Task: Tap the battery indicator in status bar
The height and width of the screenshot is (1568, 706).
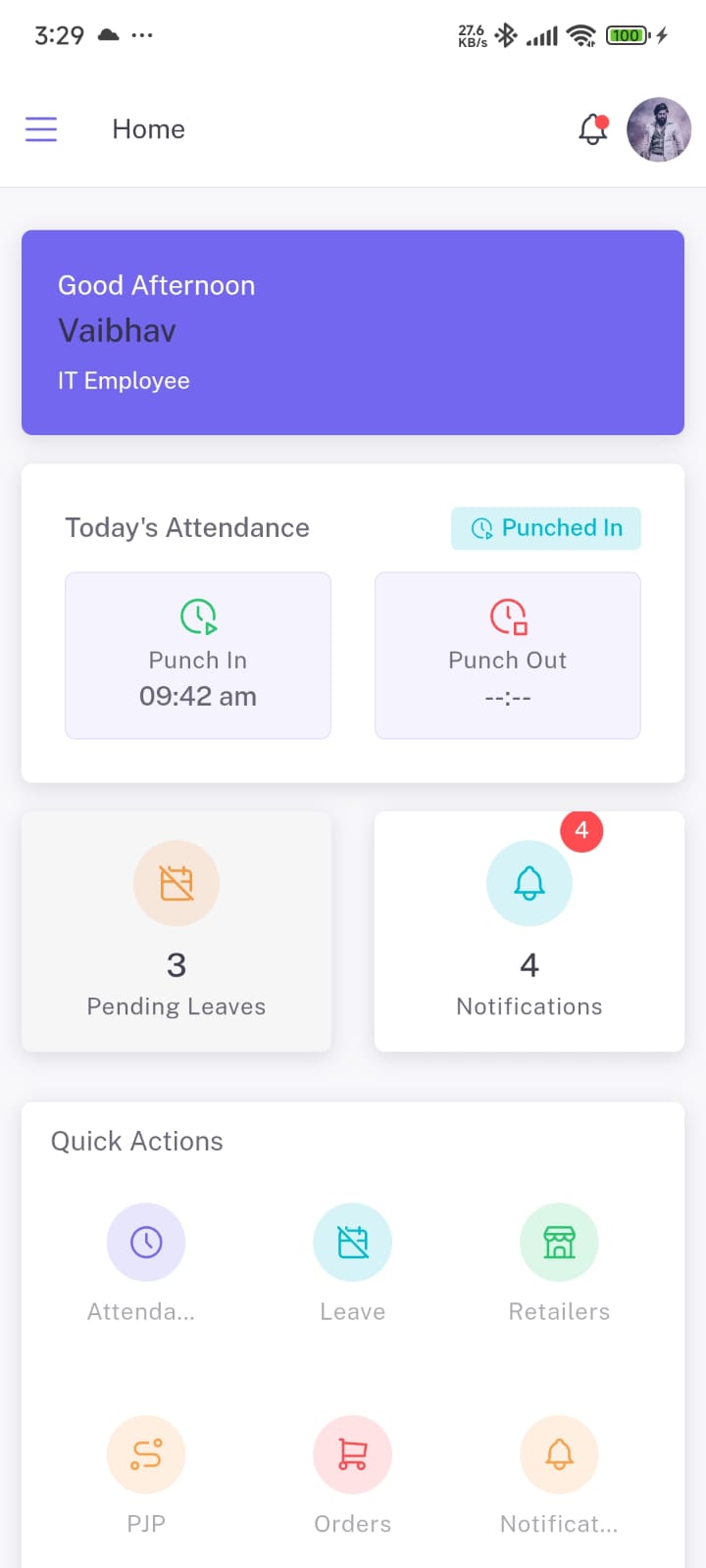Action: (628, 34)
